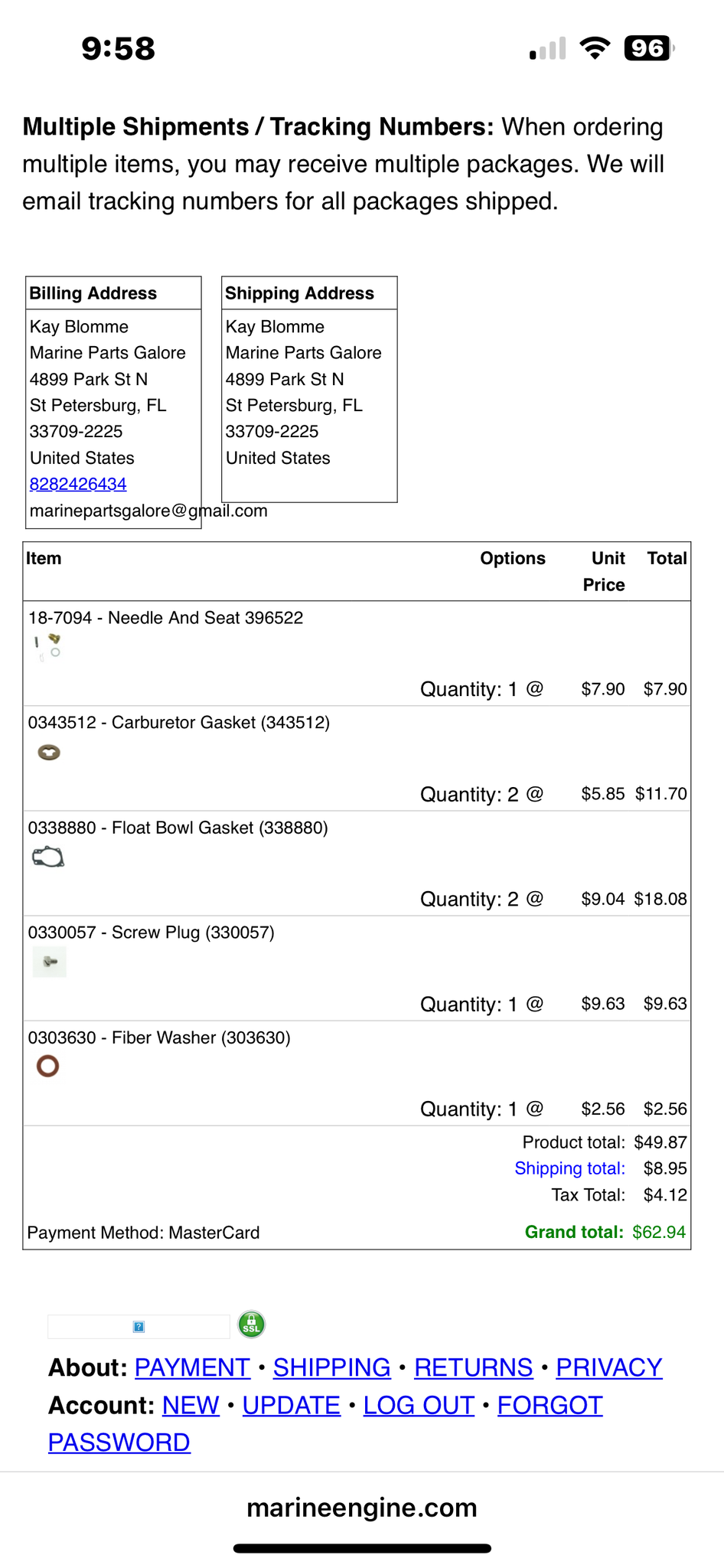Call the phone number 8282426434
This screenshot has width=724, height=1568.
pyautogui.click(x=78, y=484)
